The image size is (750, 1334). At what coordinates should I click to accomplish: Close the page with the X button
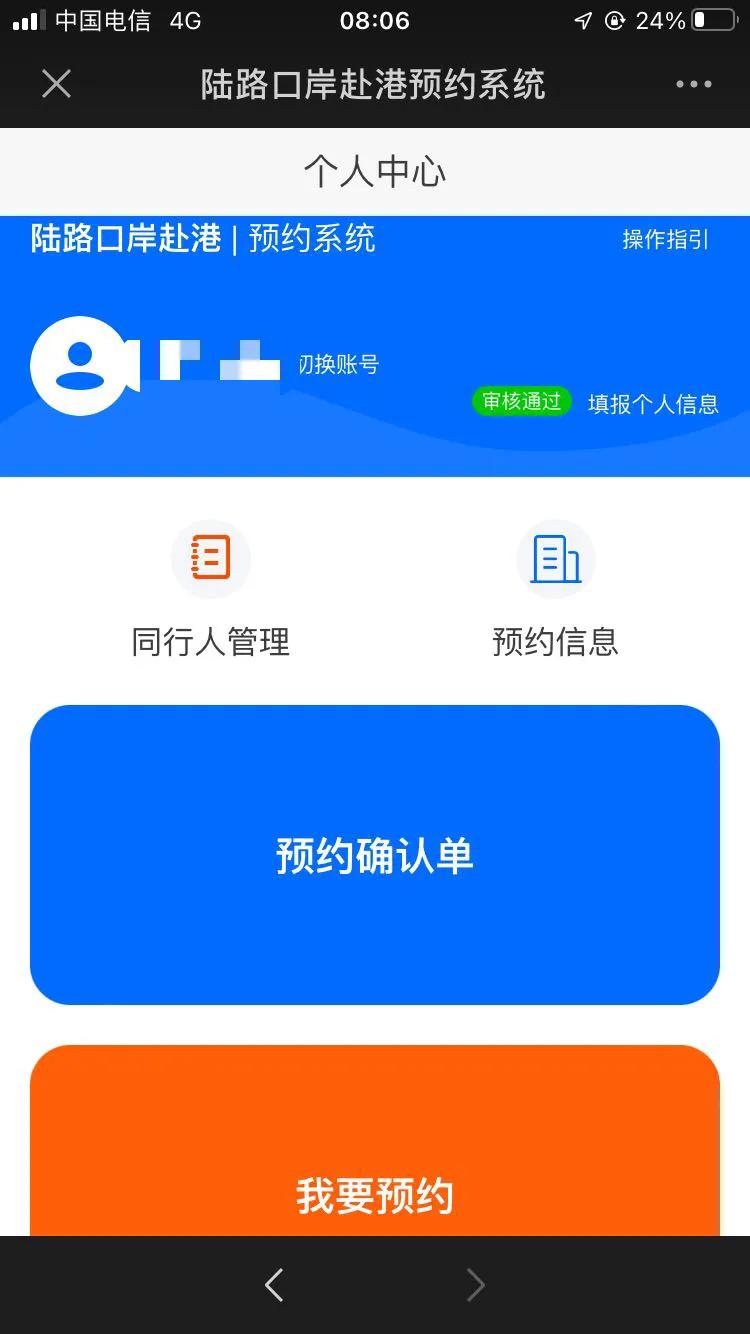click(x=56, y=84)
